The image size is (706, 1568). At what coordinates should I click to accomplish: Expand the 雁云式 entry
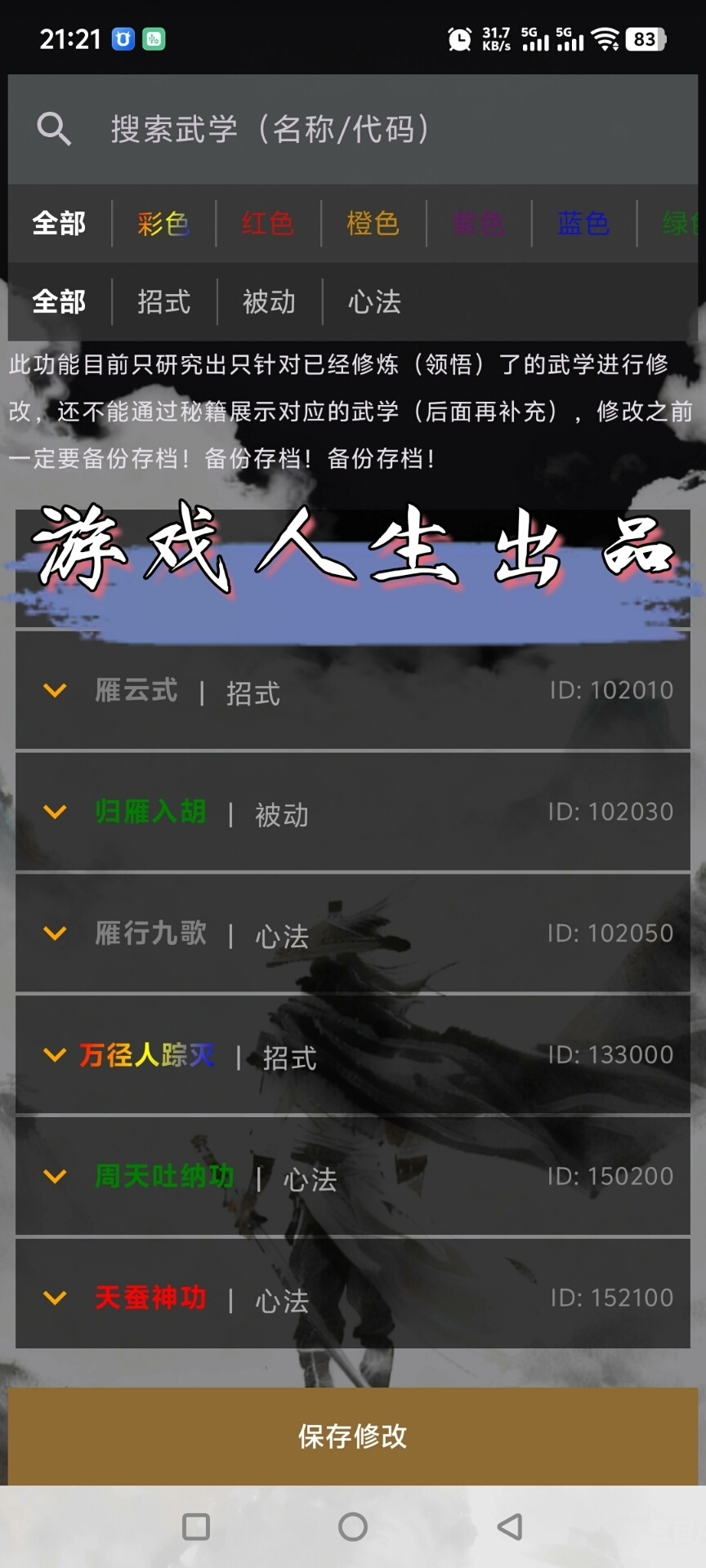(55, 691)
